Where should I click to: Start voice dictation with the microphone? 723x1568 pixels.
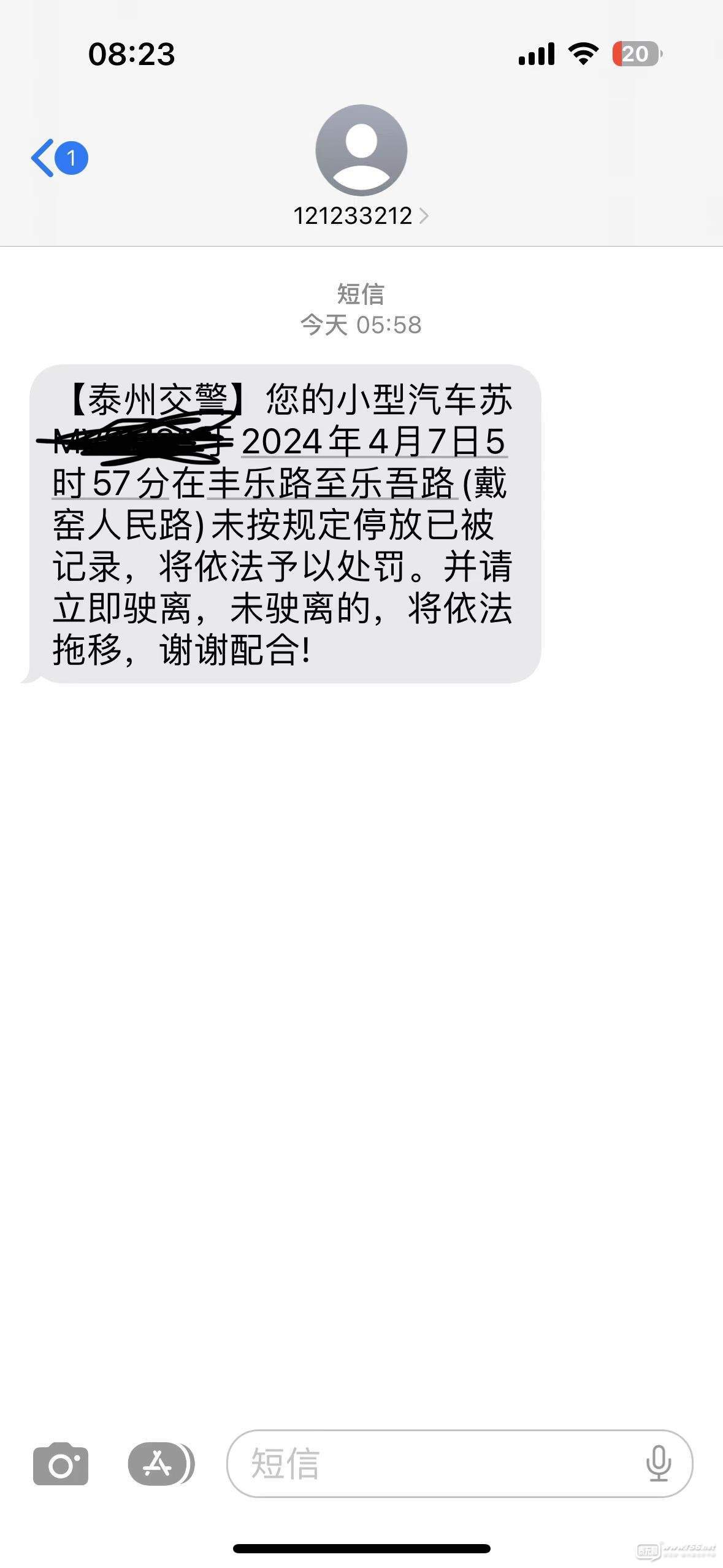659,1464
